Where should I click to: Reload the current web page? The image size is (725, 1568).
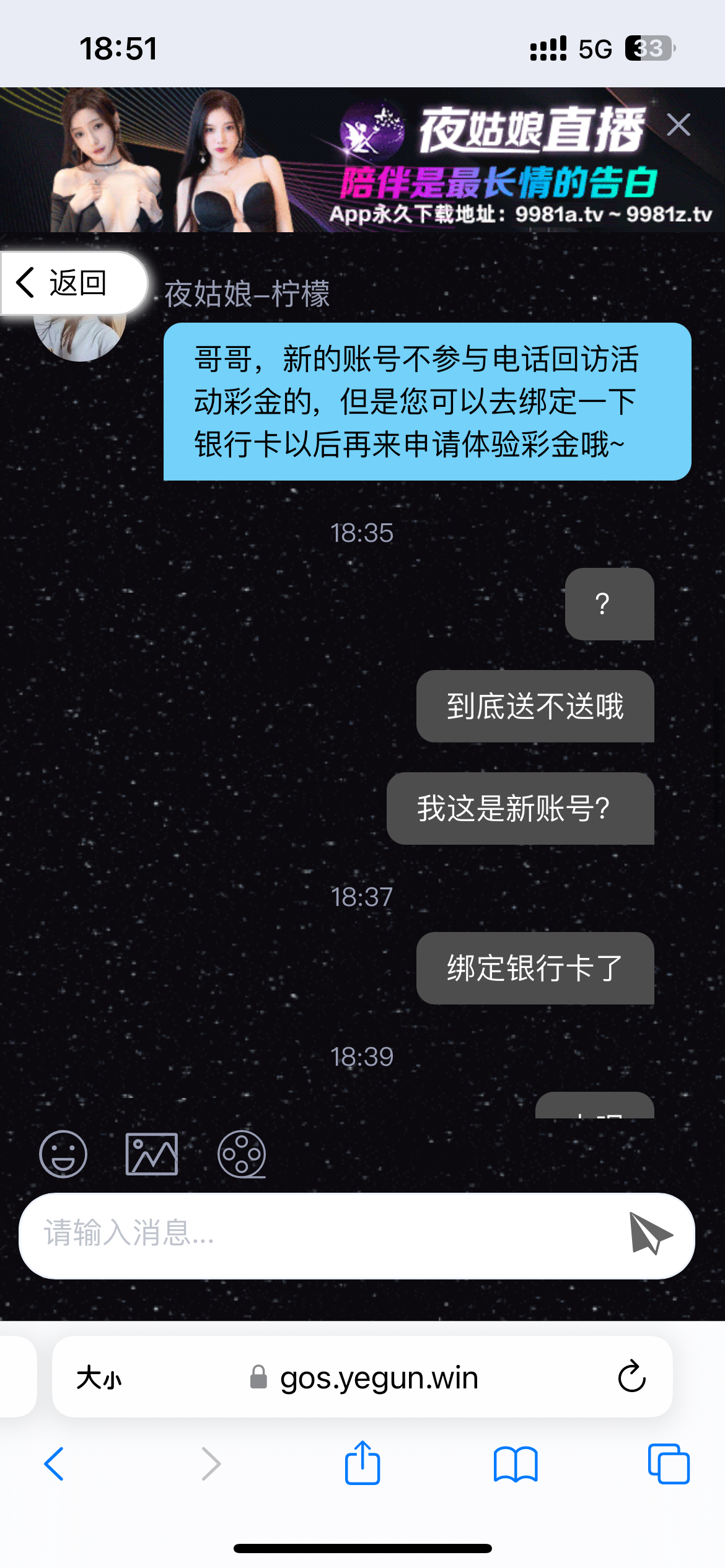631,1377
